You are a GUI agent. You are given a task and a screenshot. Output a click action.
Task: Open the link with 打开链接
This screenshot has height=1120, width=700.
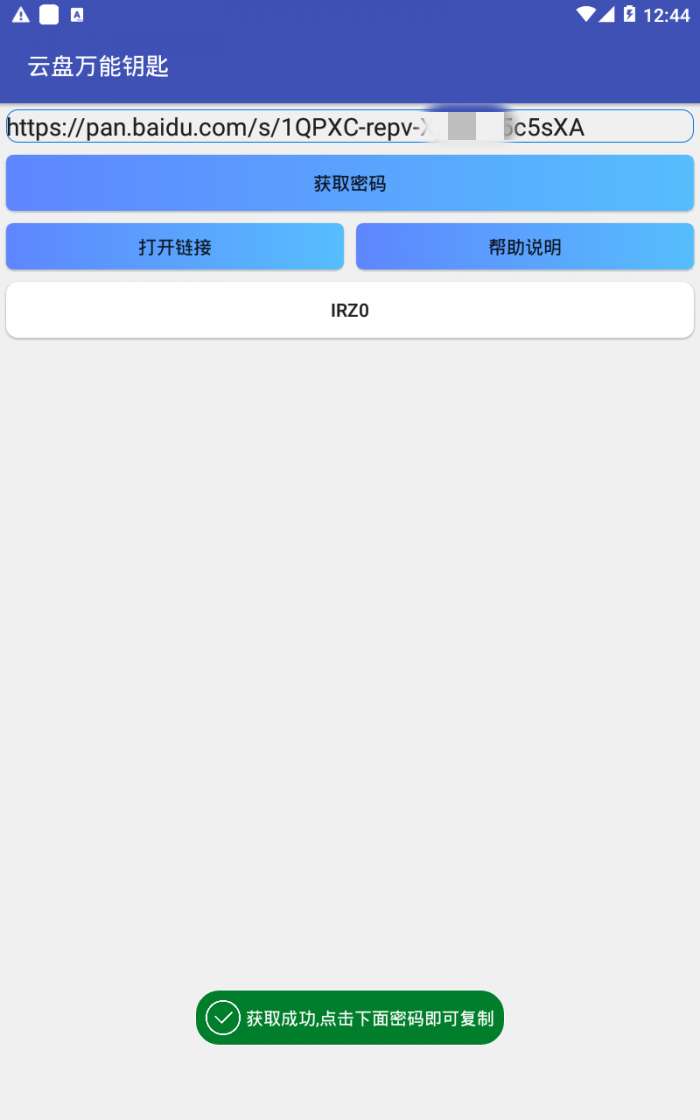(175, 246)
